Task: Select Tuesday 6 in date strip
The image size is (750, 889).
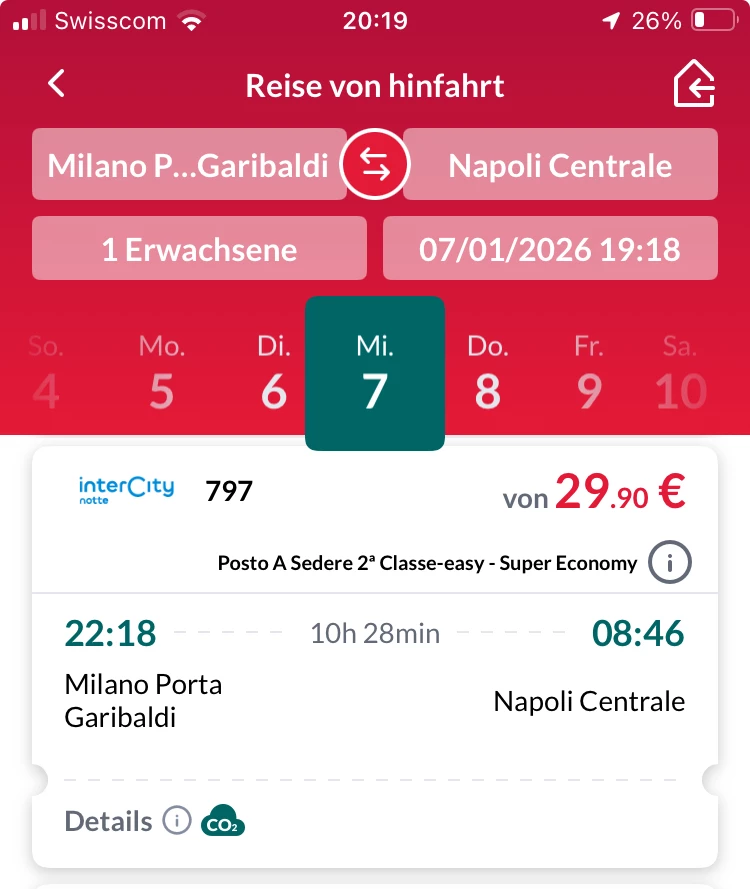Action: (x=274, y=375)
